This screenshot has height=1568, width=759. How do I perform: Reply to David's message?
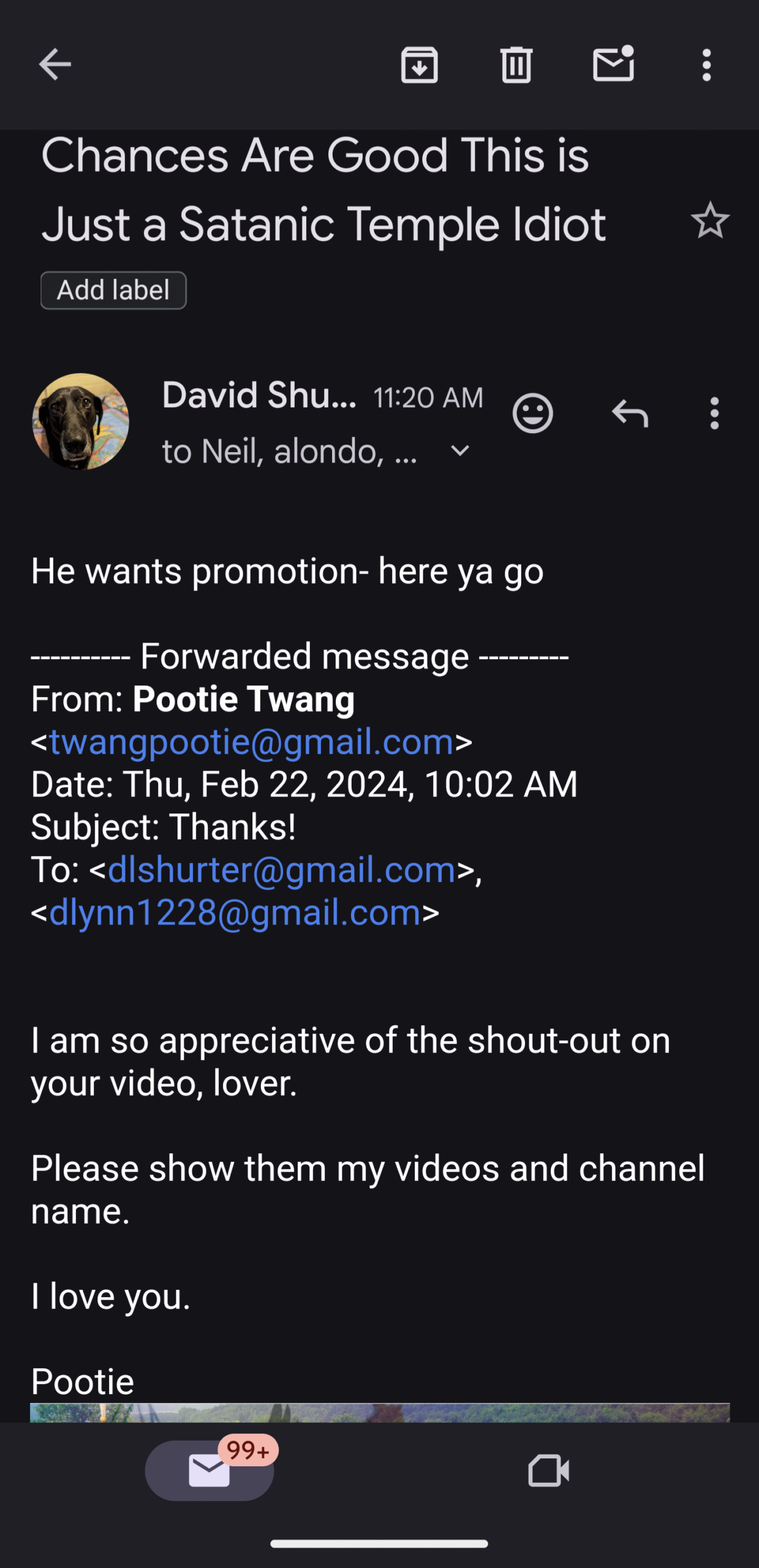coord(630,413)
